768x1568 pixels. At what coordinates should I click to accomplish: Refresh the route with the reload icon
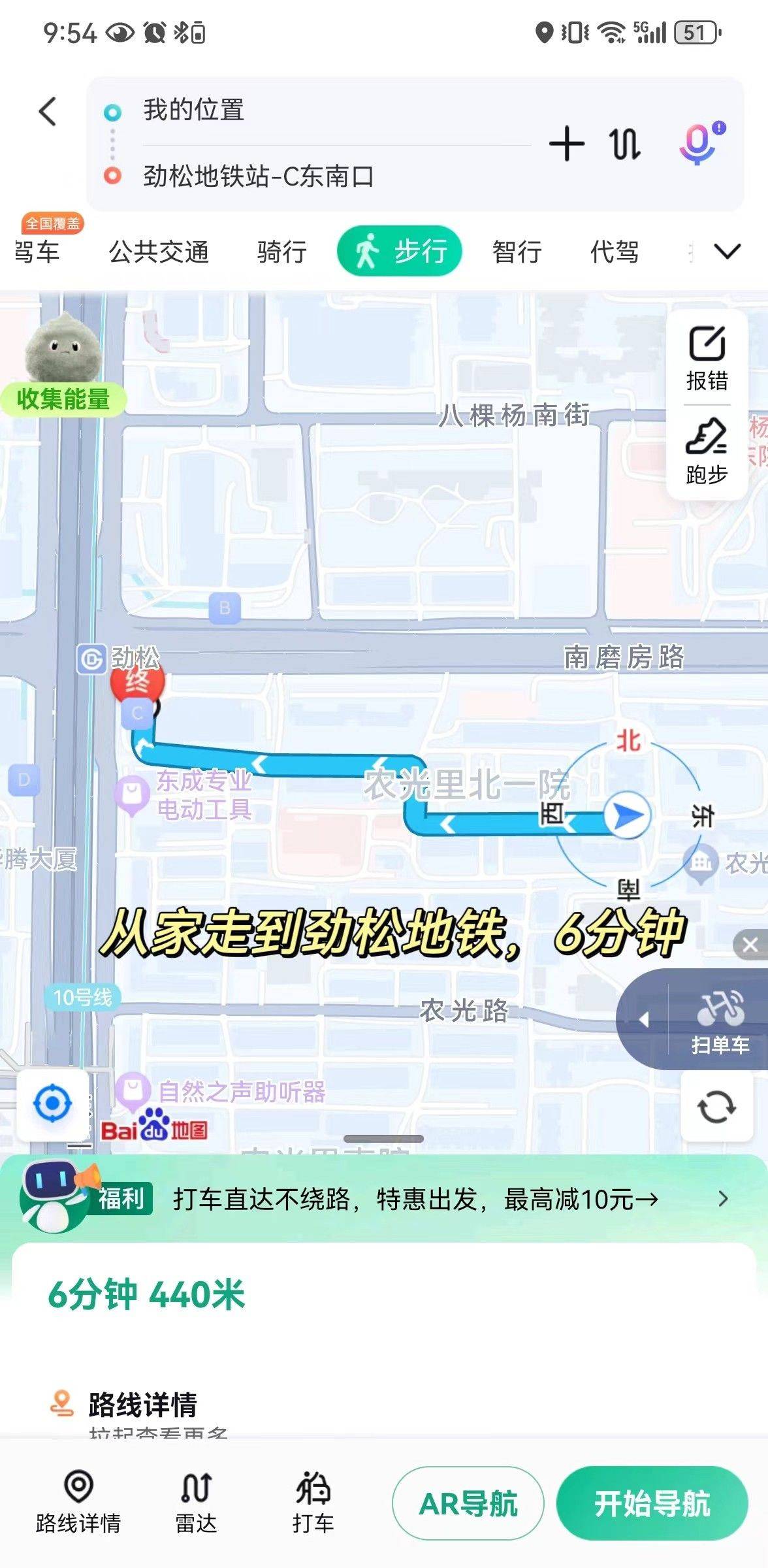(x=716, y=1107)
